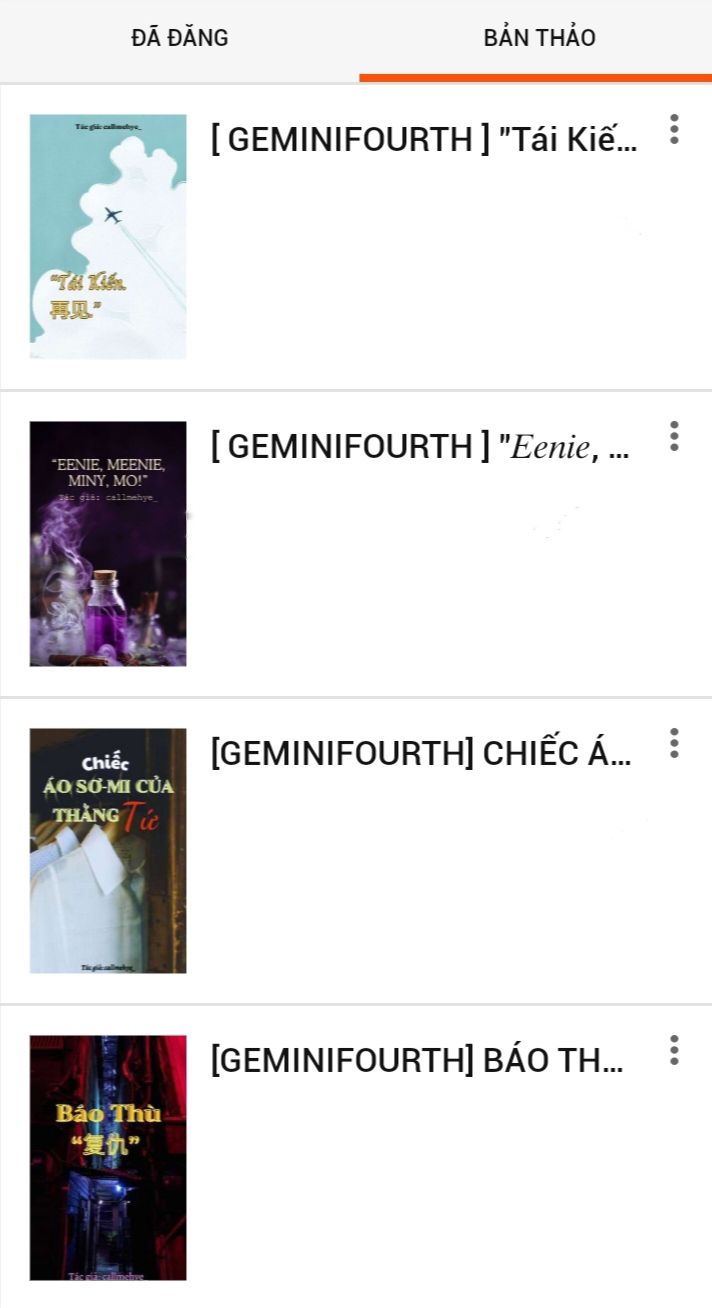The width and height of the screenshot is (712, 1308).
Task: Open overflow menu for BÁO THÙ story
Action: tap(674, 1051)
